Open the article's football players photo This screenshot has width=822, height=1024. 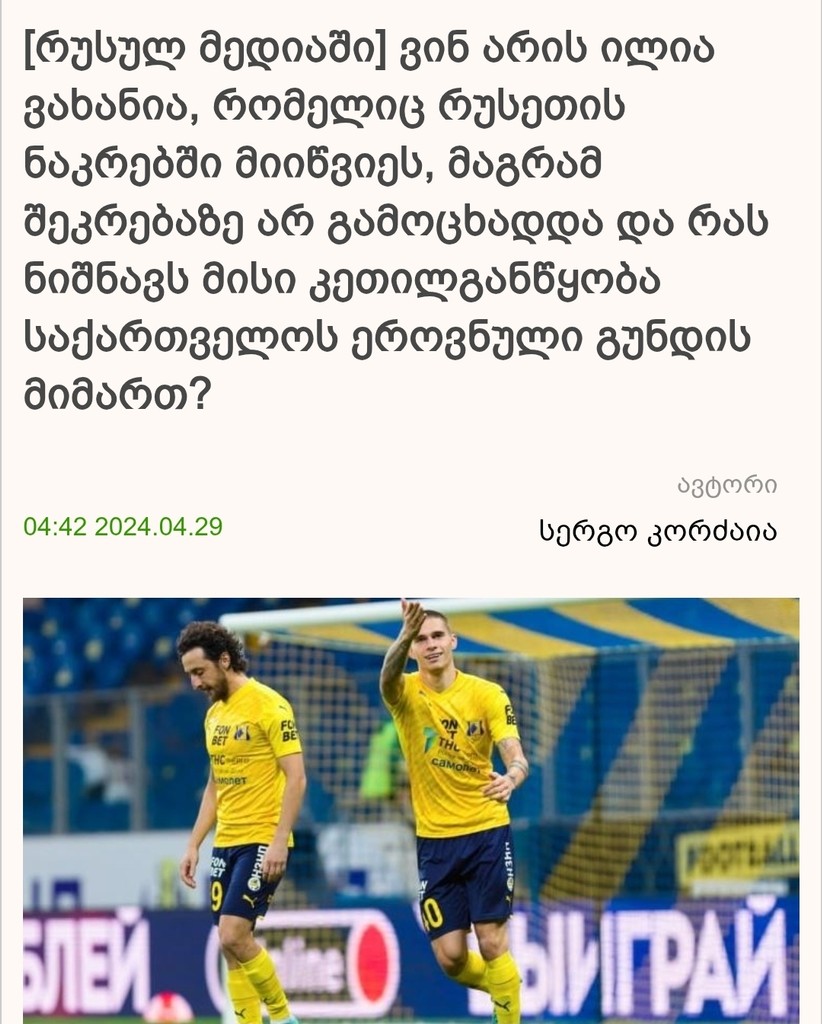click(x=411, y=808)
